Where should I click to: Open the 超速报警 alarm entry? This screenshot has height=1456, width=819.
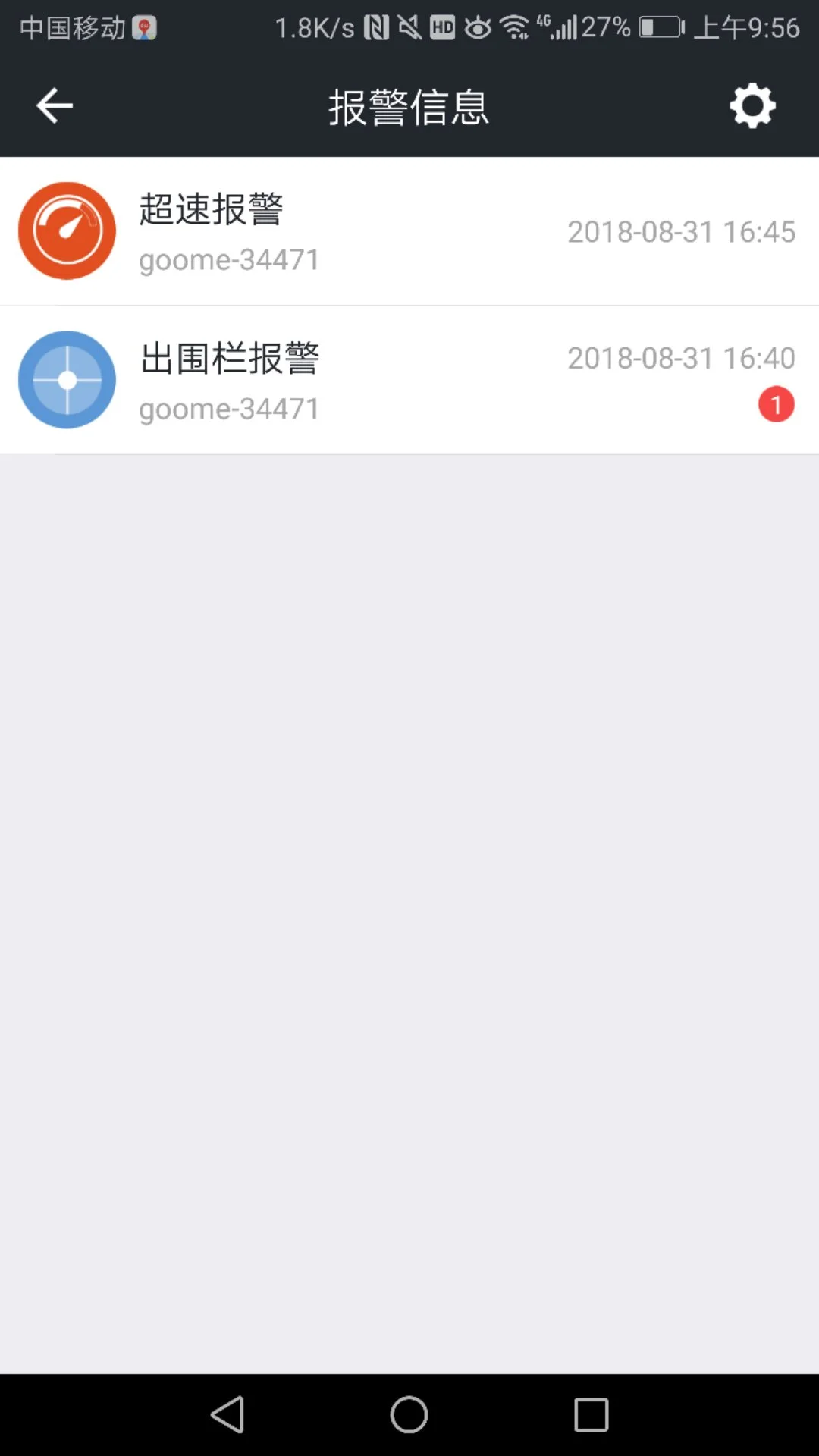click(x=409, y=230)
